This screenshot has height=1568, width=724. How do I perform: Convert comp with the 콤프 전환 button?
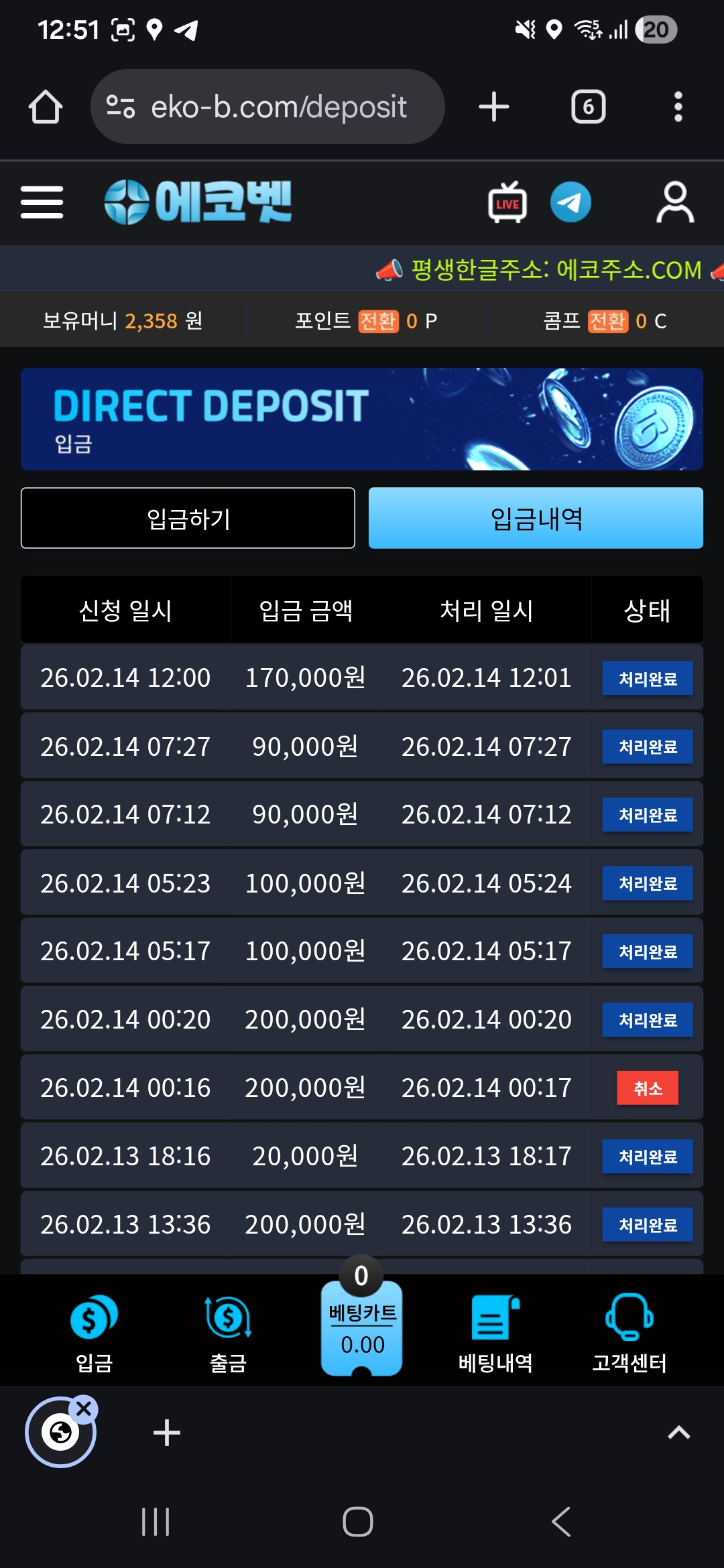coord(607,321)
